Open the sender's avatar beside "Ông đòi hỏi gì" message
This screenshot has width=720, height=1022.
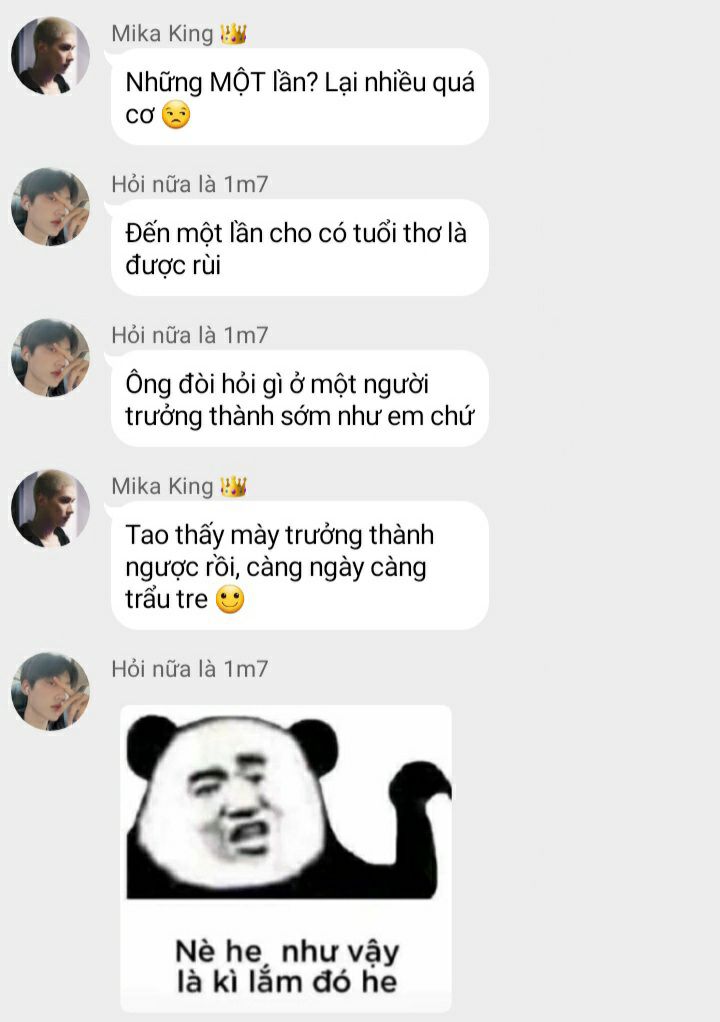pyautogui.click(x=50, y=358)
